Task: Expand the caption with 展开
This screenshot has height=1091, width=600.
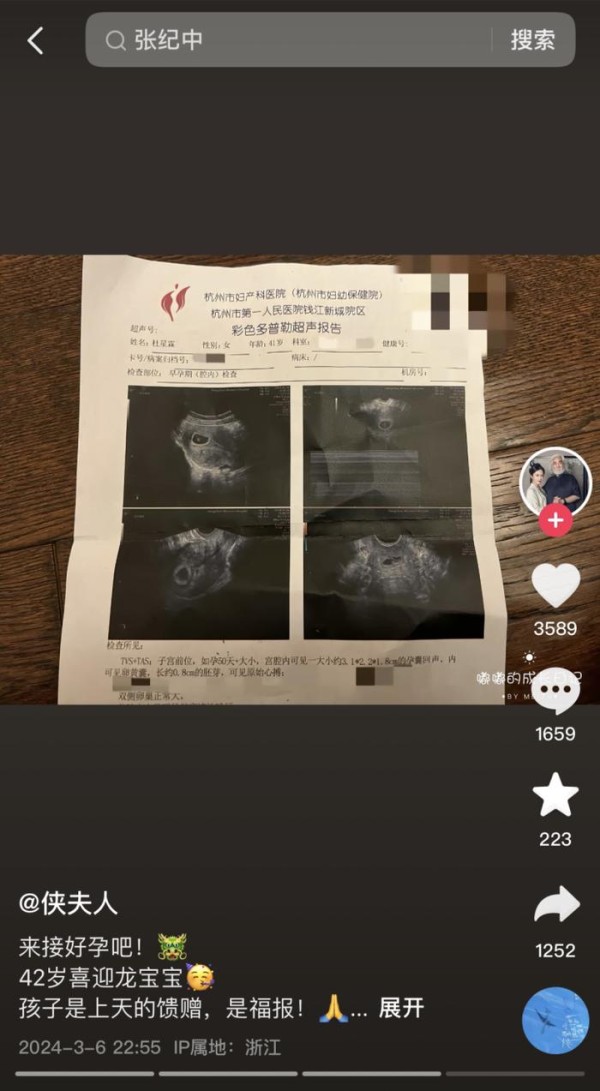Action: (401, 1008)
